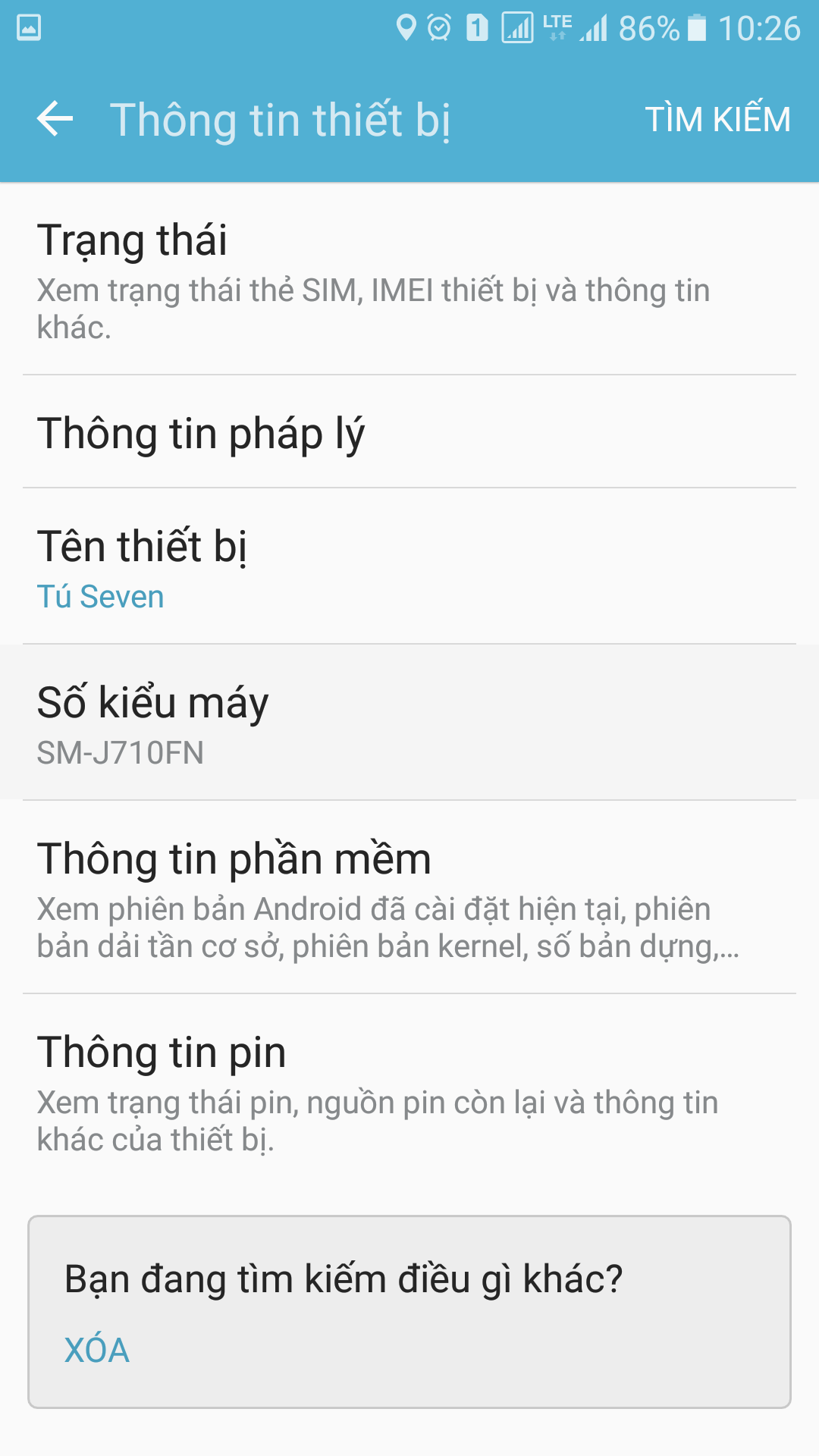Tap TÌM KIẾM to search settings
This screenshot has height=1456, width=819.
(717, 119)
